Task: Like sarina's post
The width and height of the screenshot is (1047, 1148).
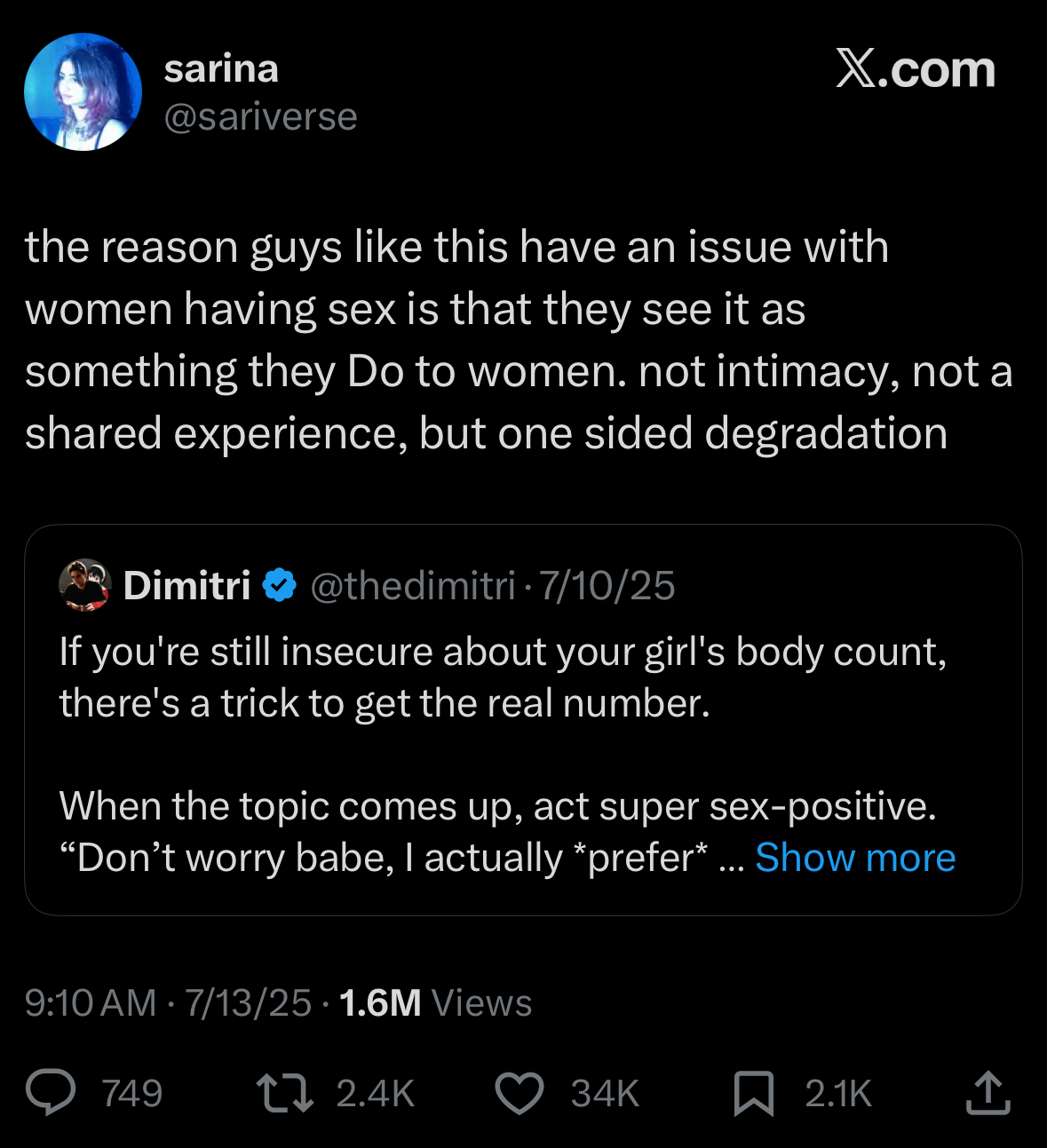Action: tap(520, 1093)
